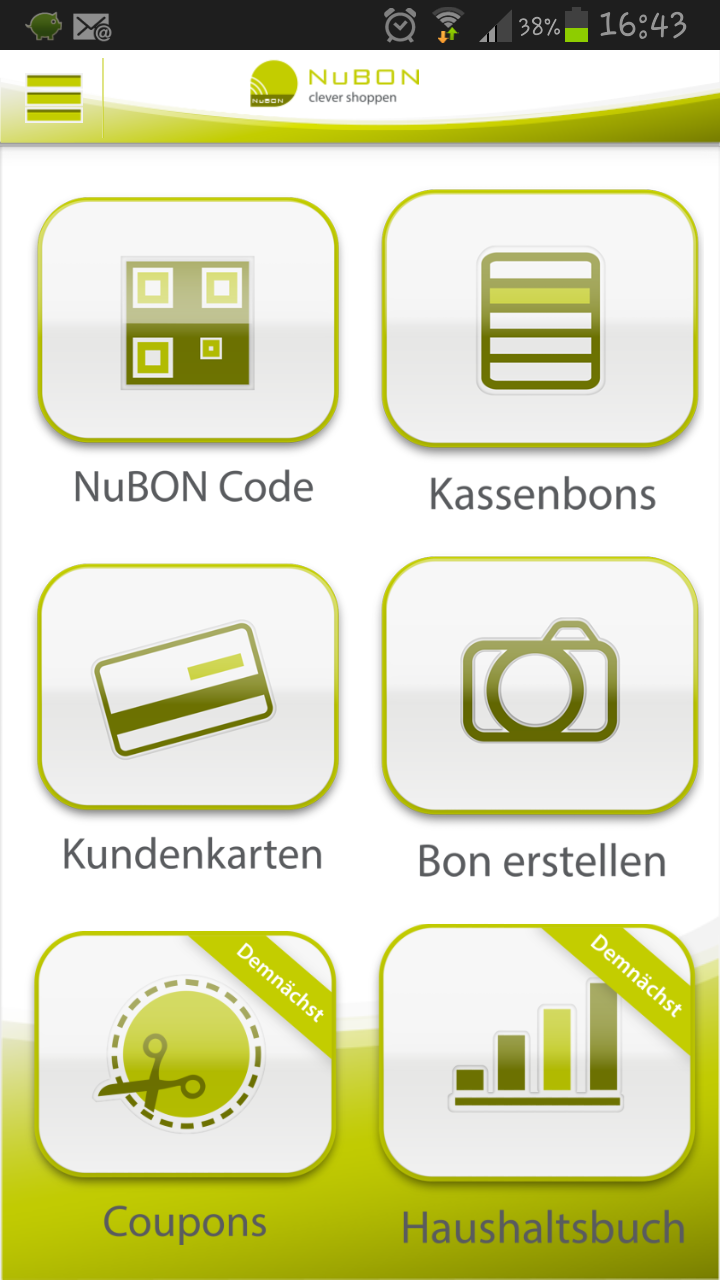Open the NuBON Code tile
The width and height of the screenshot is (720, 1280).
(188, 320)
